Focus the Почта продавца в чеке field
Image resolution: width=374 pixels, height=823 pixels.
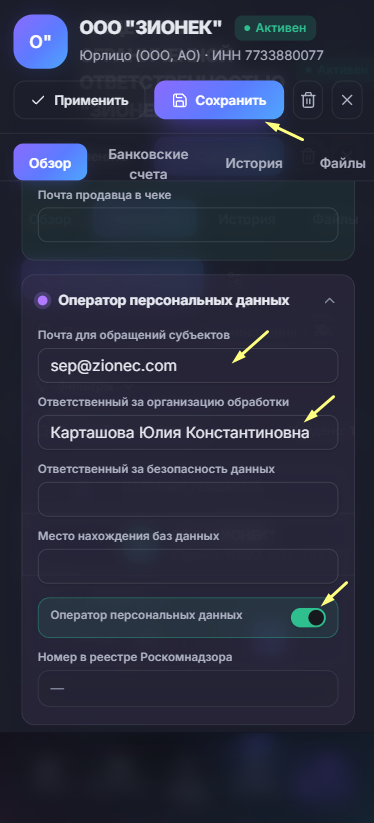(188, 225)
